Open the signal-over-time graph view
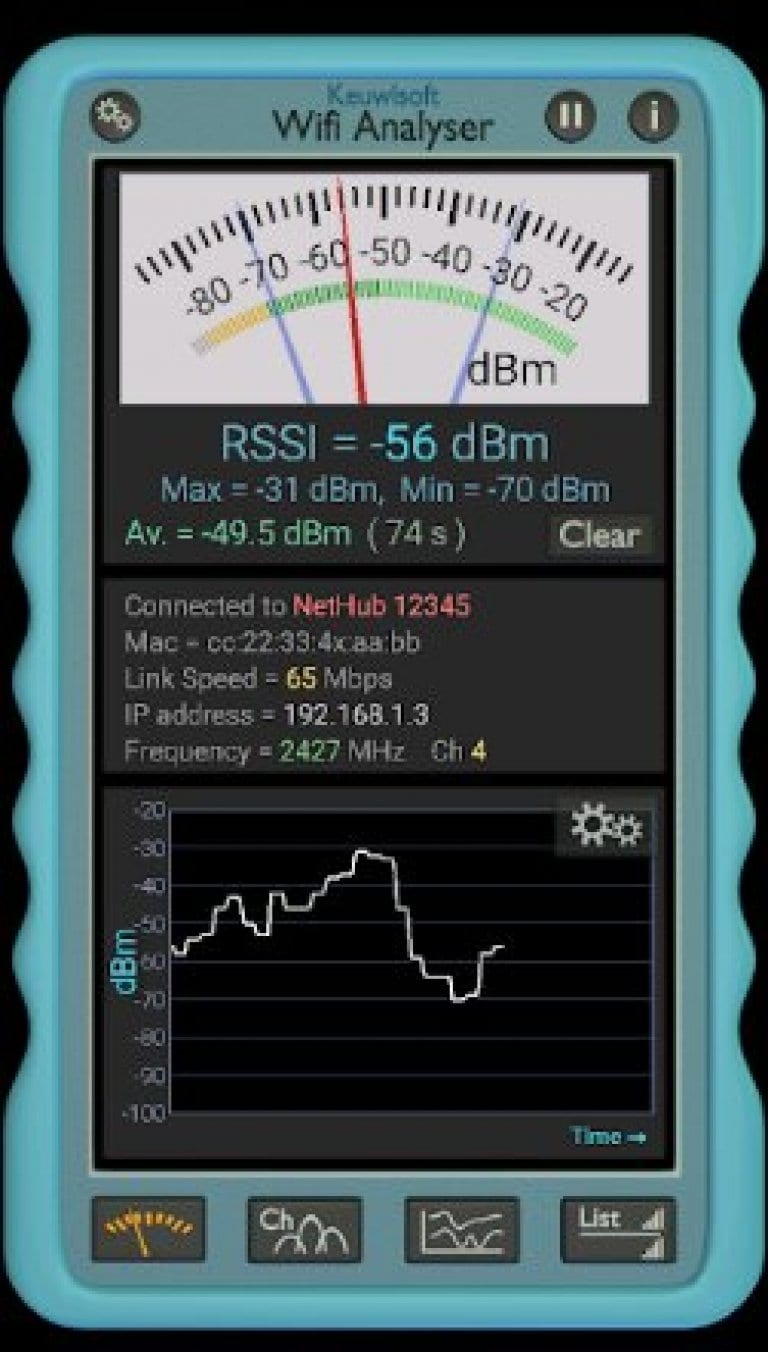 point(461,1230)
